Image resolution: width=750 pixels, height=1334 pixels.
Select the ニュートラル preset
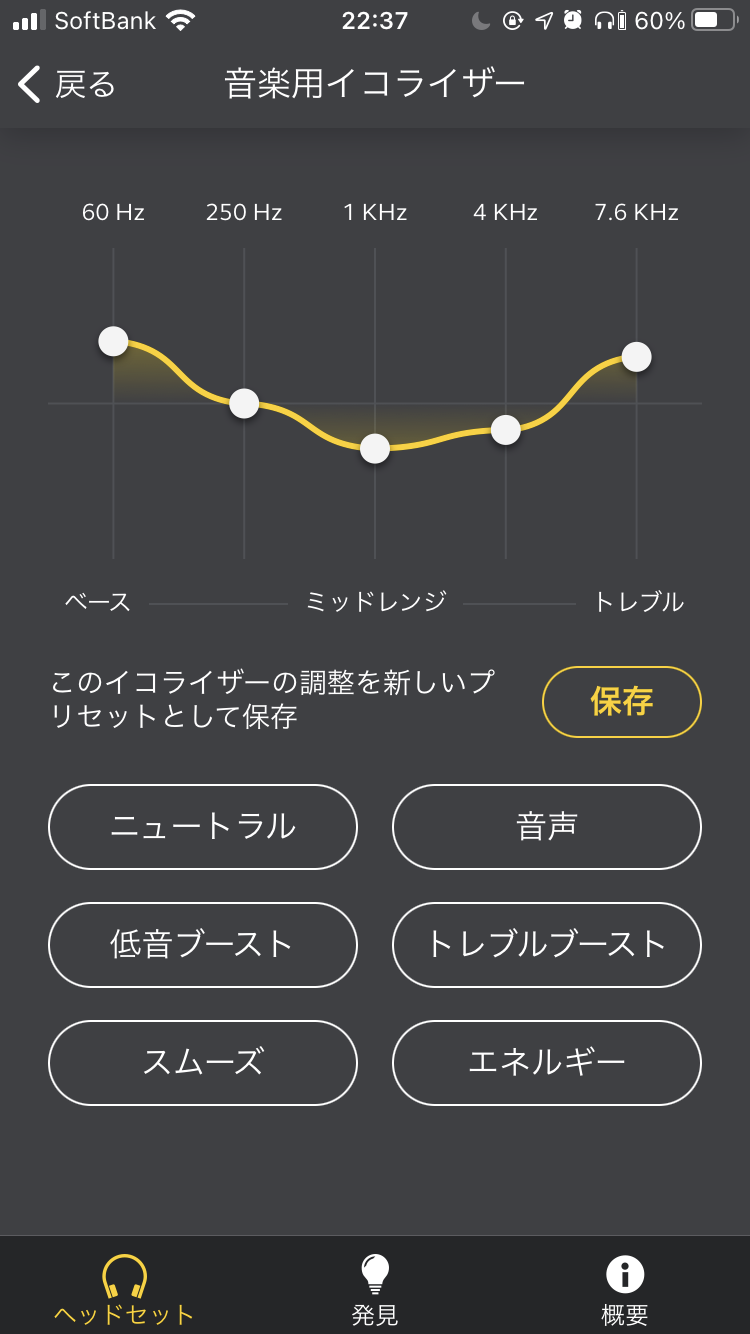pyautogui.click(x=203, y=827)
